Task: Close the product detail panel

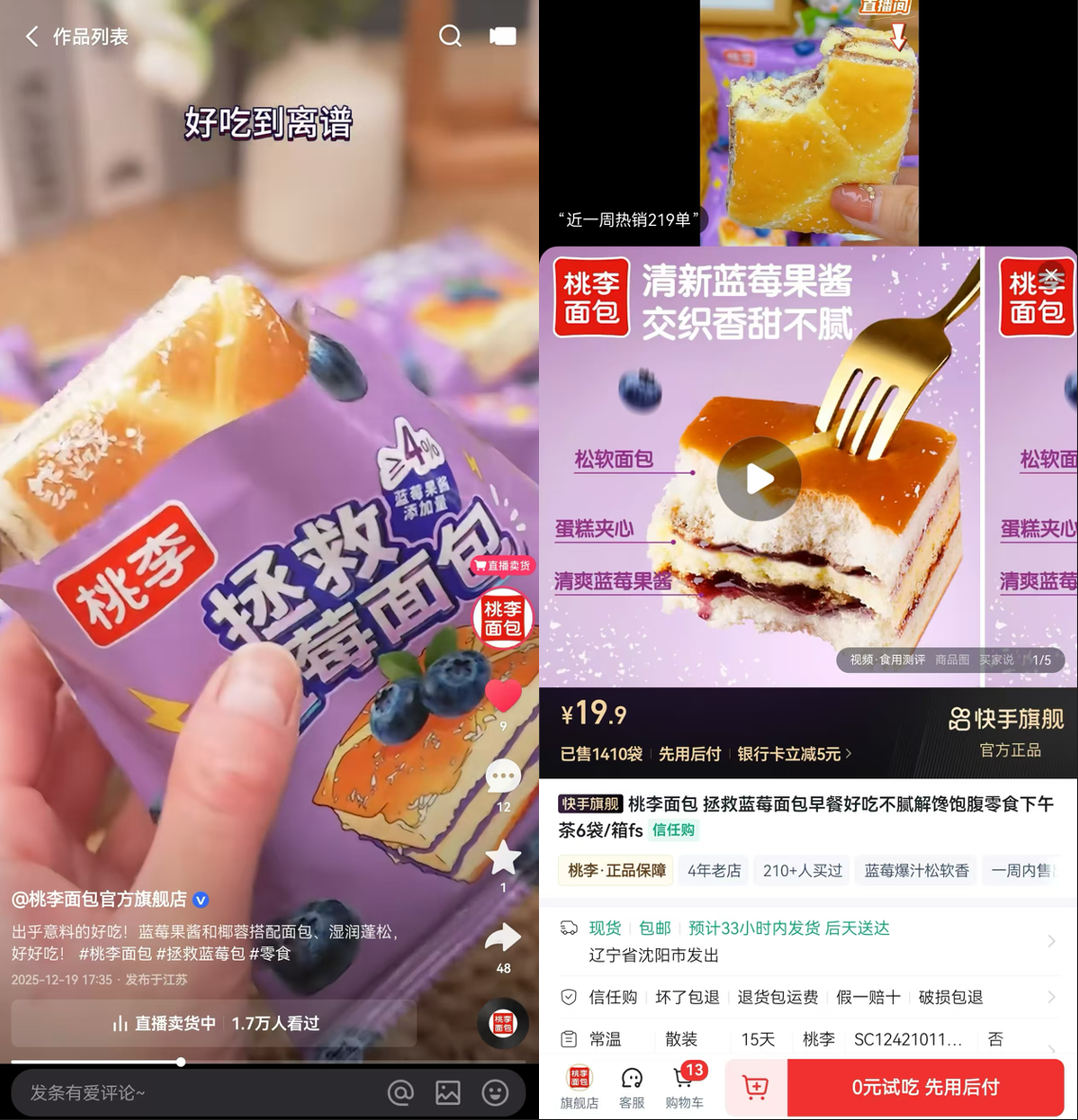Action: click(x=1050, y=276)
